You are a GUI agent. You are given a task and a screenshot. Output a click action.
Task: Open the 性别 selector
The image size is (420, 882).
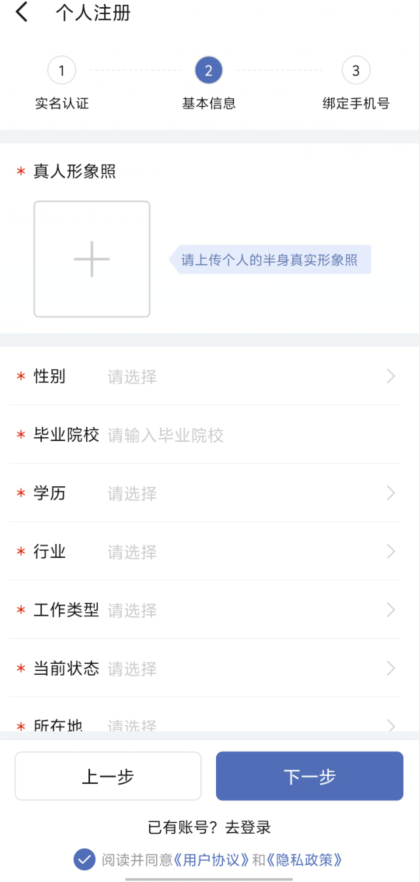(205, 376)
